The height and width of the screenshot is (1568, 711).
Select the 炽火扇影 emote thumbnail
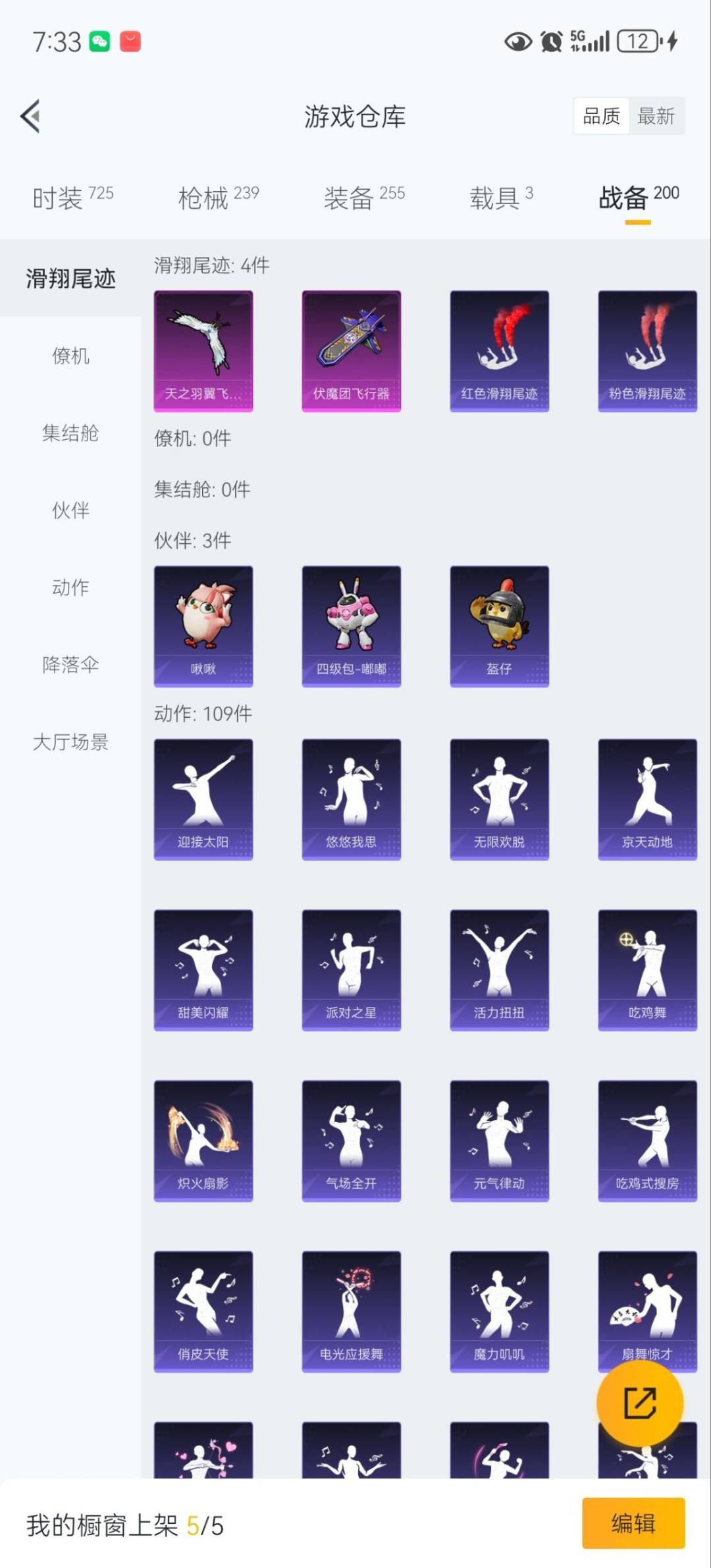[203, 1141]
